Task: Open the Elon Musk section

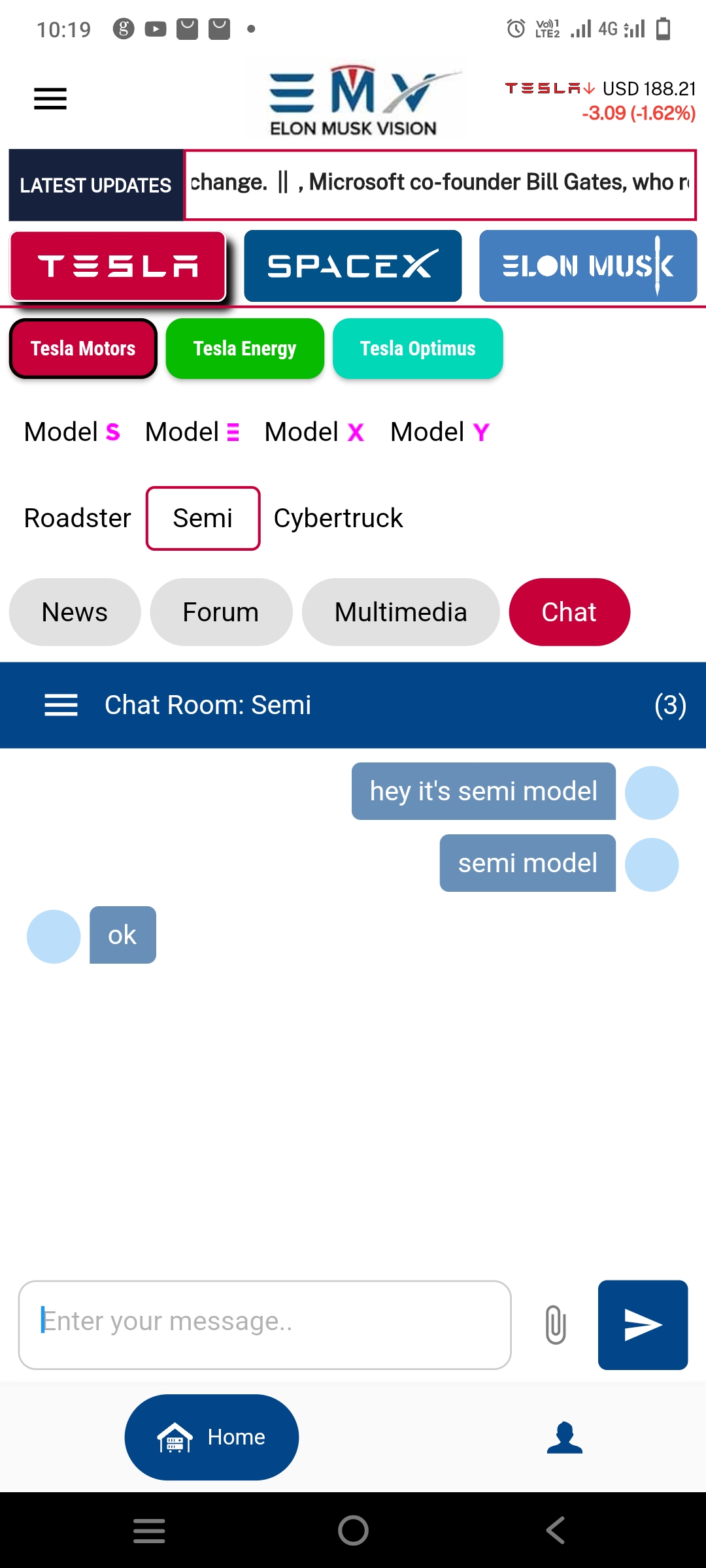Action: 588,266
